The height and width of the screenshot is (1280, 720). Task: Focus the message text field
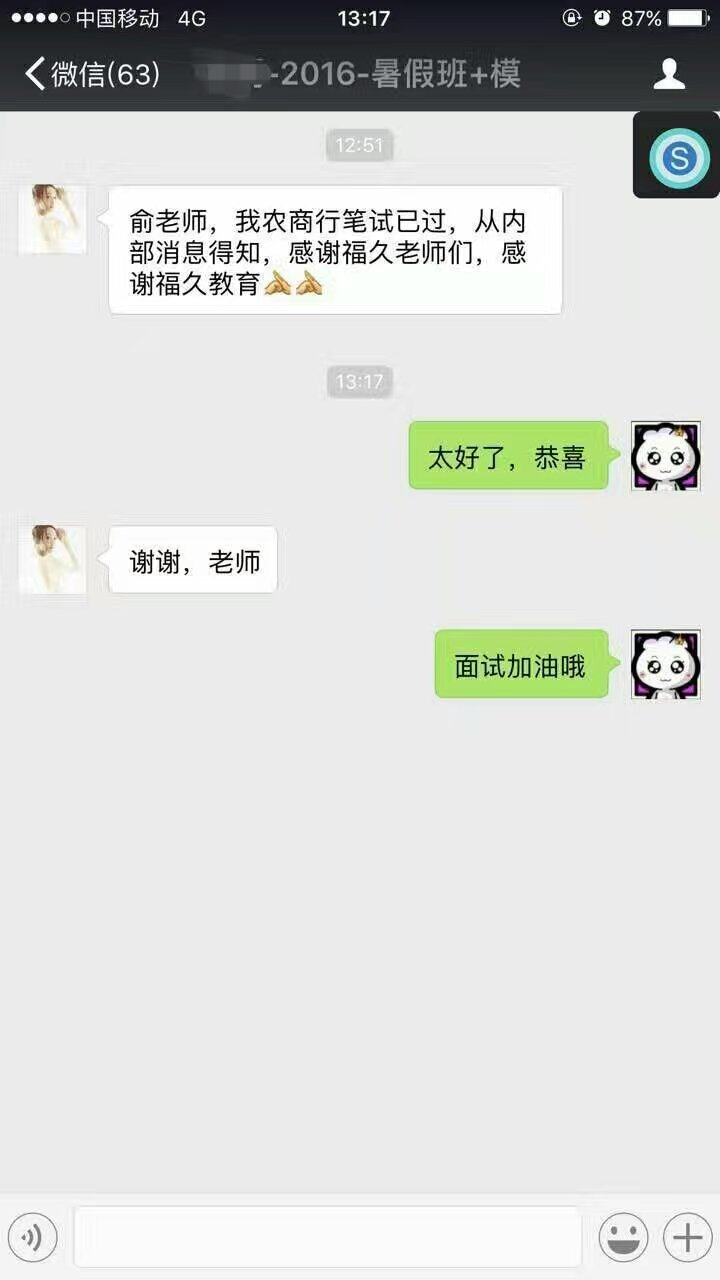click(x=327, y=1238)
